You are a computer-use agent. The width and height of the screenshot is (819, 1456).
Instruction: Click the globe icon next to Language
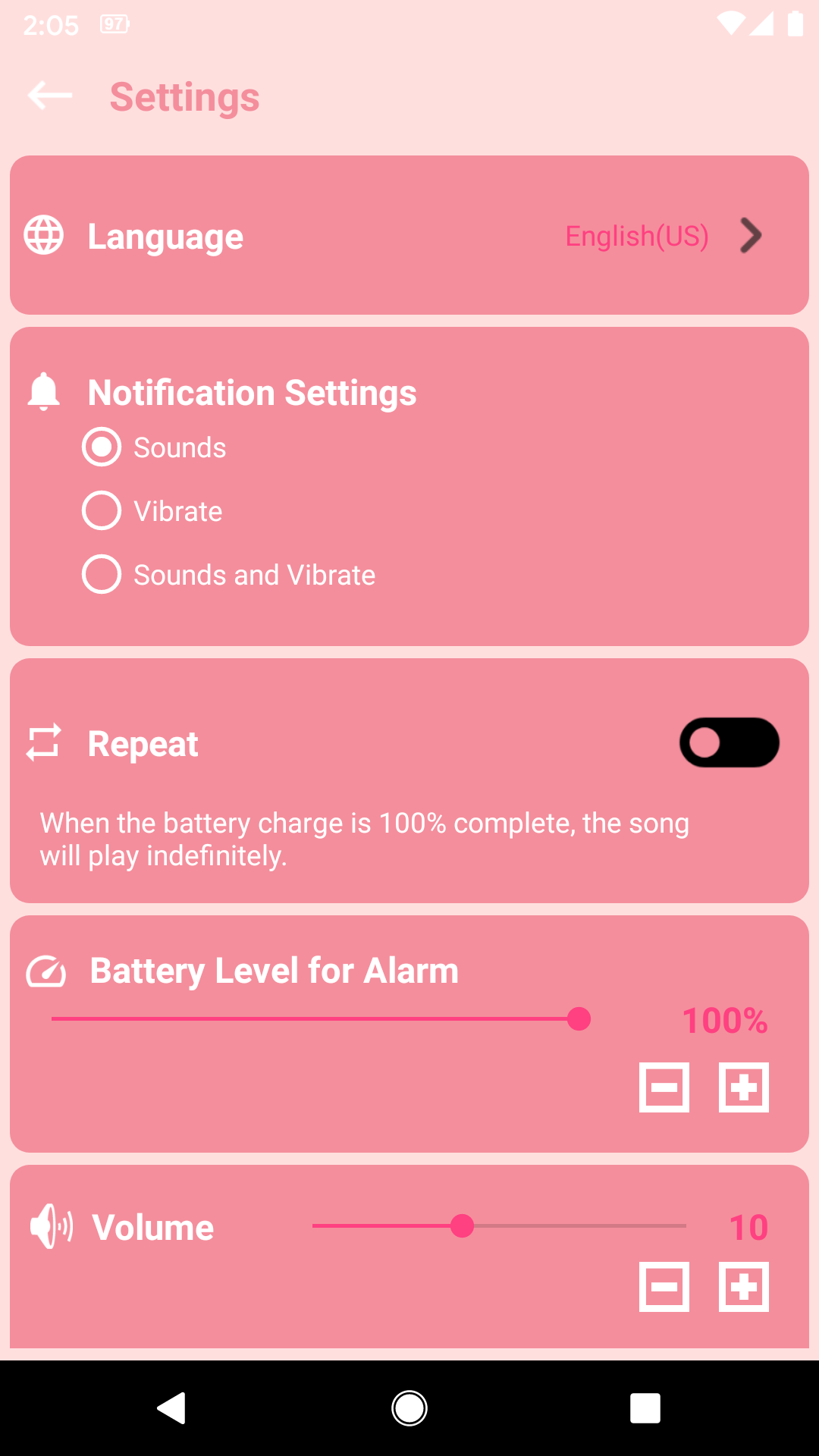point(44,236)
